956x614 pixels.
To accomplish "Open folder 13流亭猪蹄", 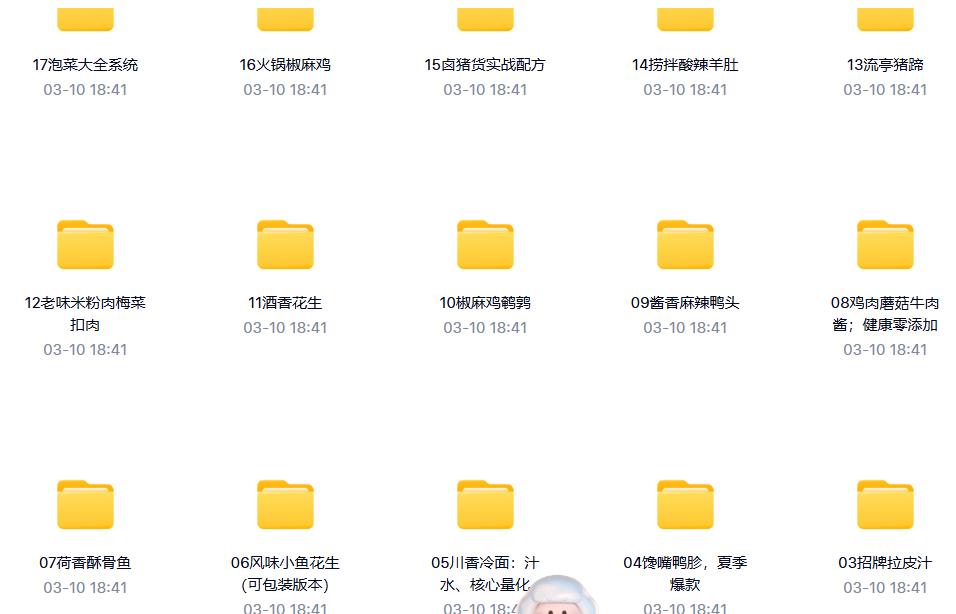I will (885, 18).
